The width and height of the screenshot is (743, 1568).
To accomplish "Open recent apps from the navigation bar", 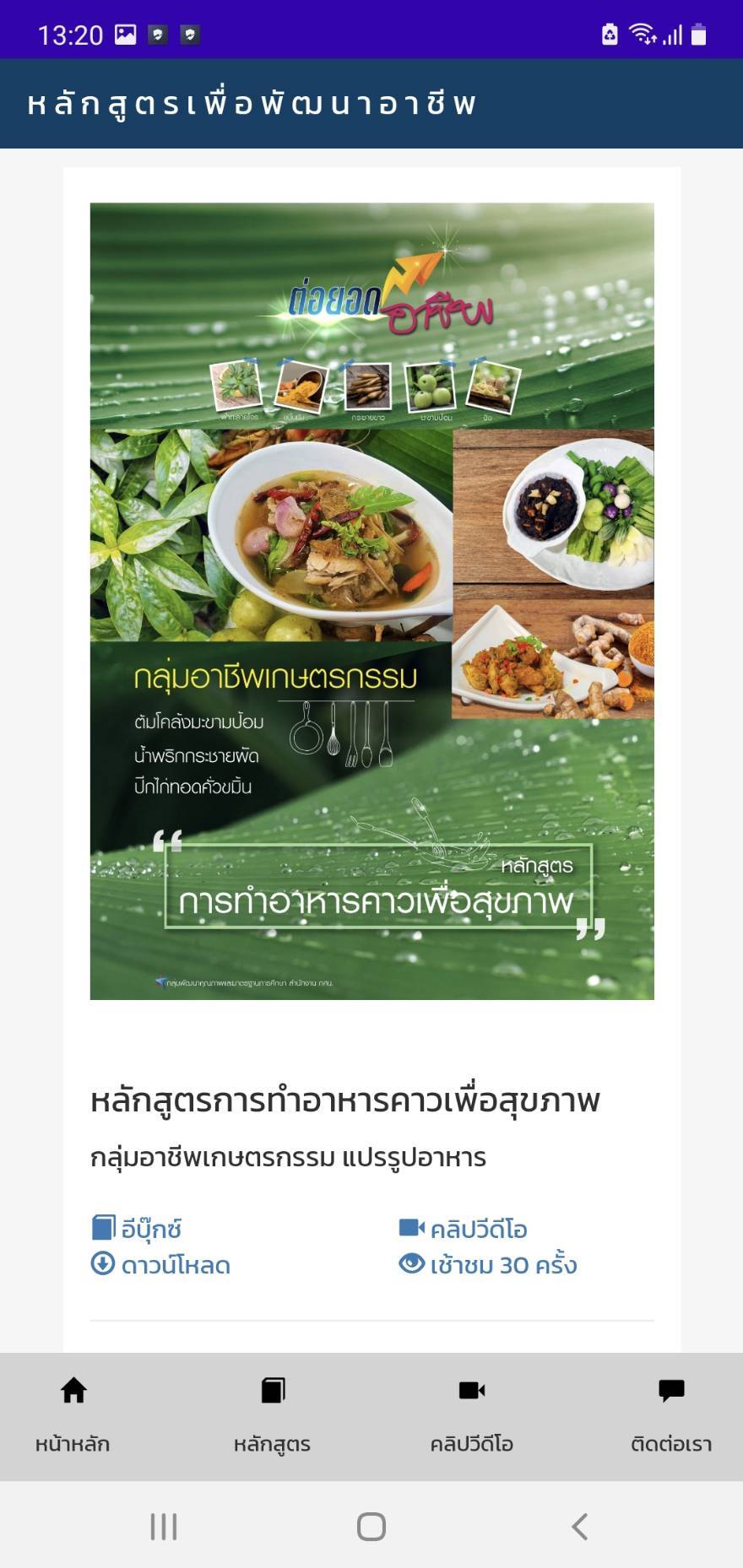I will [x=164, y=1526].
